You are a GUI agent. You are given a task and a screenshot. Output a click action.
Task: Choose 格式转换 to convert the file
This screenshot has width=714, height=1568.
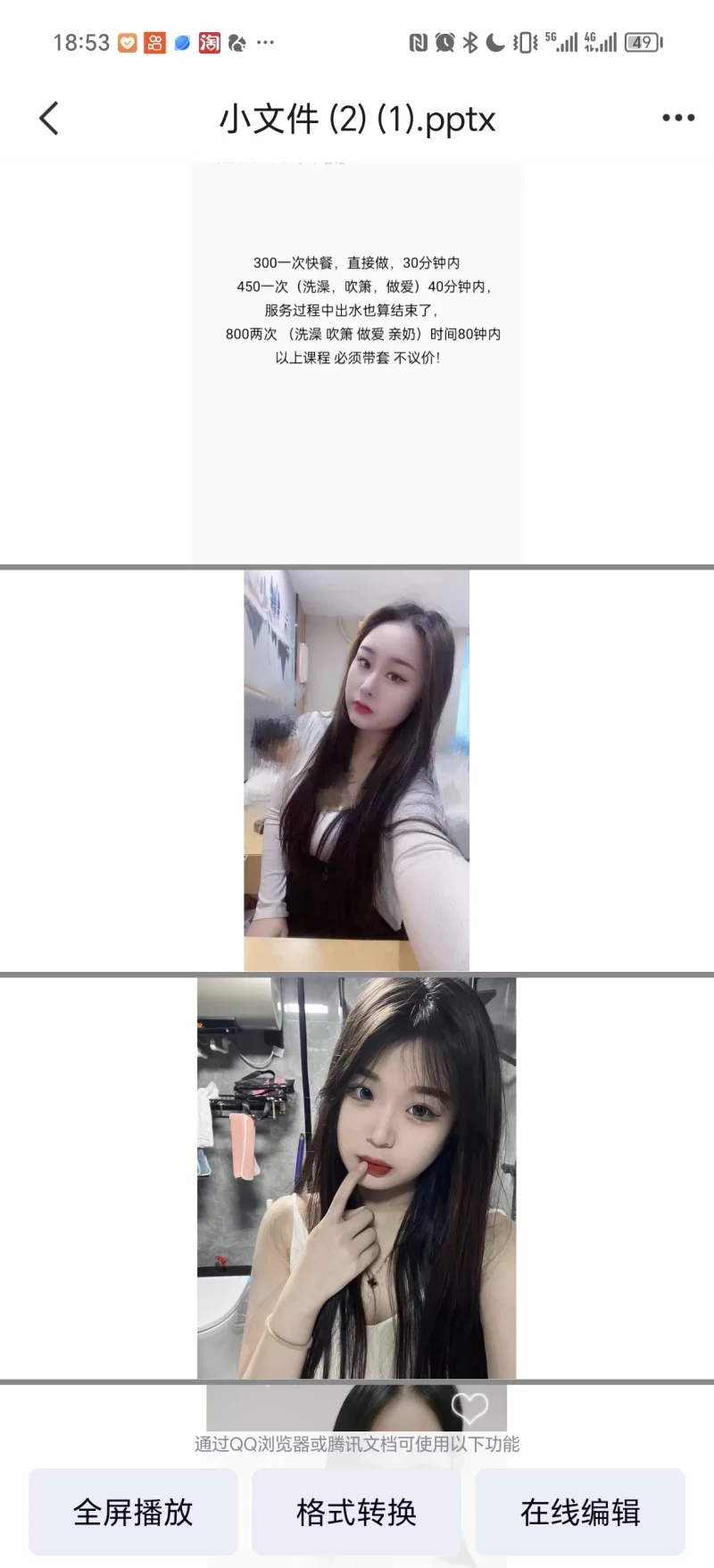tap(356, 1512)
